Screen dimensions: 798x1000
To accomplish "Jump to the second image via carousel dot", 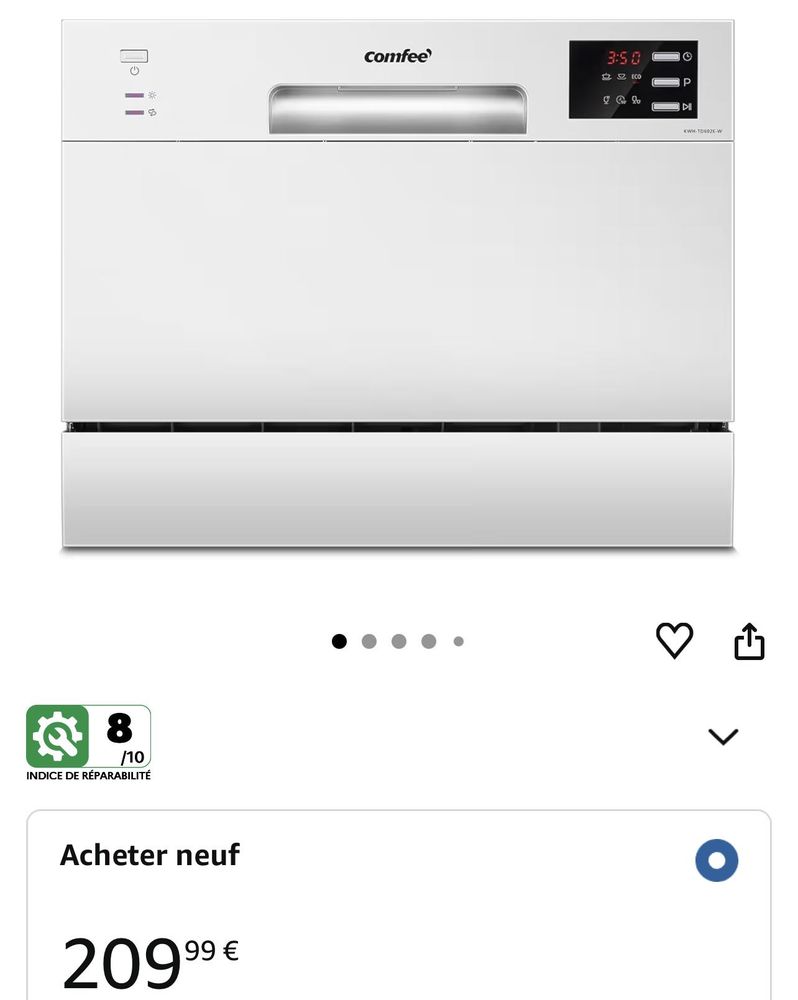I will point(370,640).
